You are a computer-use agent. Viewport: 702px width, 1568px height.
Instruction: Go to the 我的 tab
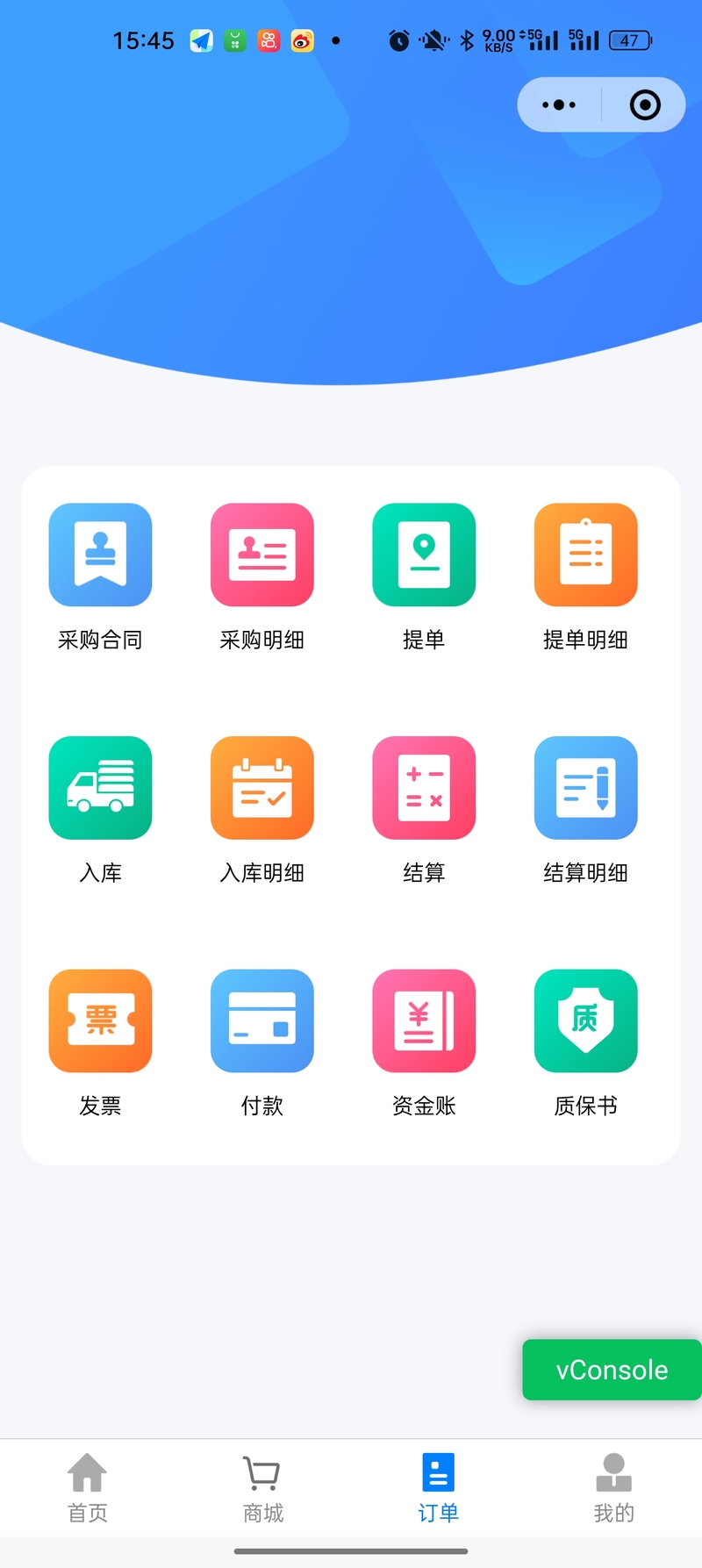tap(614, 1488)
